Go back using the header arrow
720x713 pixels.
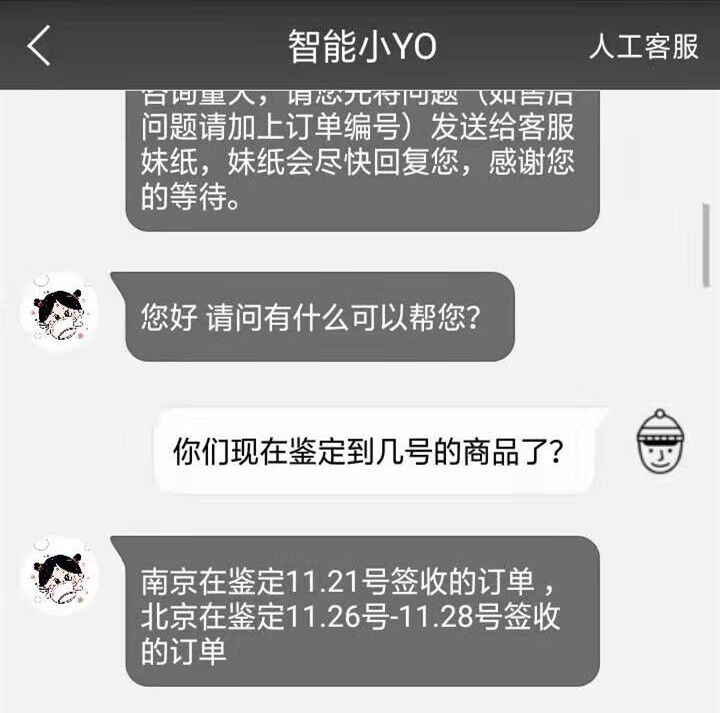coord(38,46)
